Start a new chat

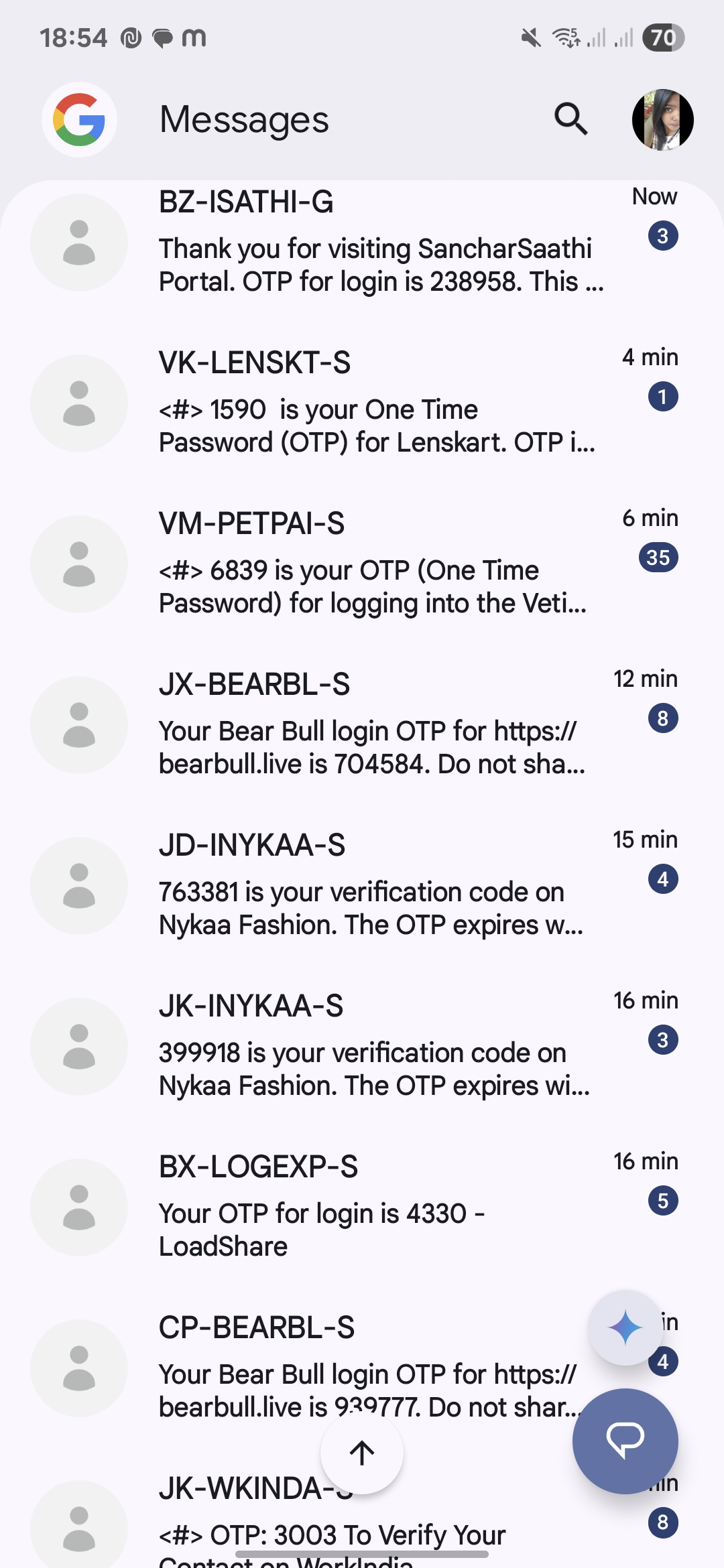pos(625,1441)
